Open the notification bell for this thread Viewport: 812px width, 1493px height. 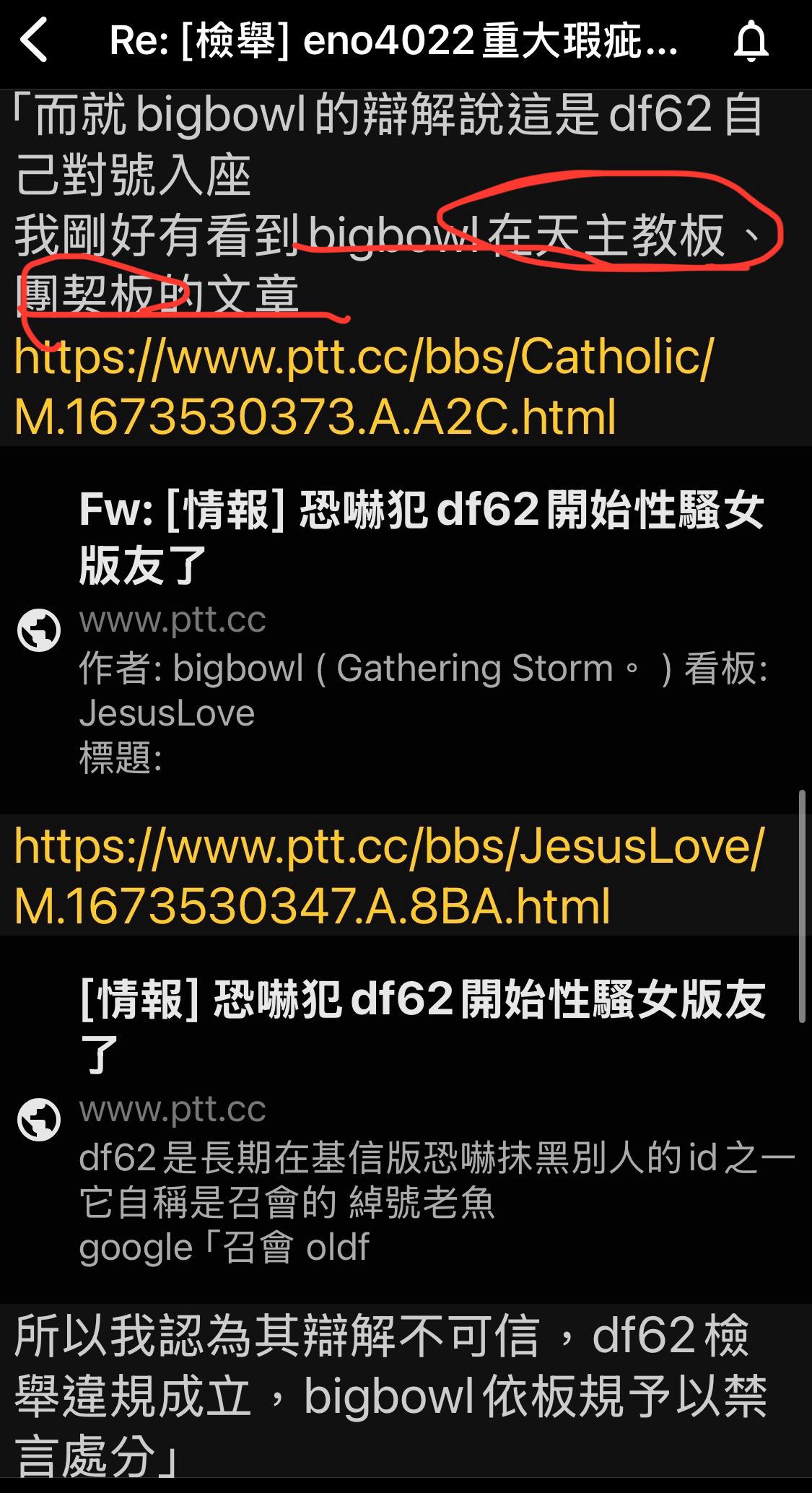tap(751, 42)
